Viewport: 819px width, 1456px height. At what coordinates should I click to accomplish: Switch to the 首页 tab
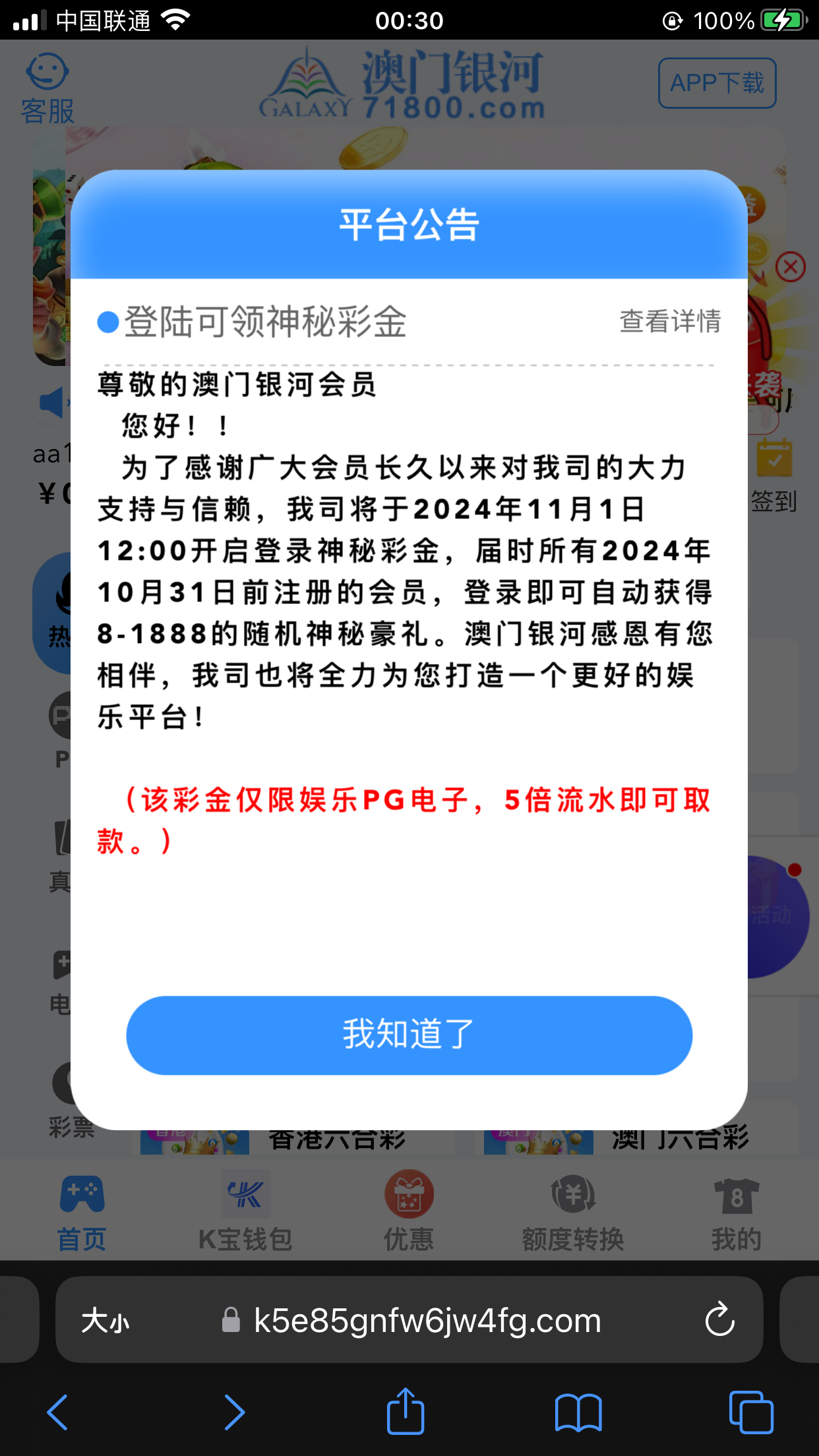pos(82,1213)
